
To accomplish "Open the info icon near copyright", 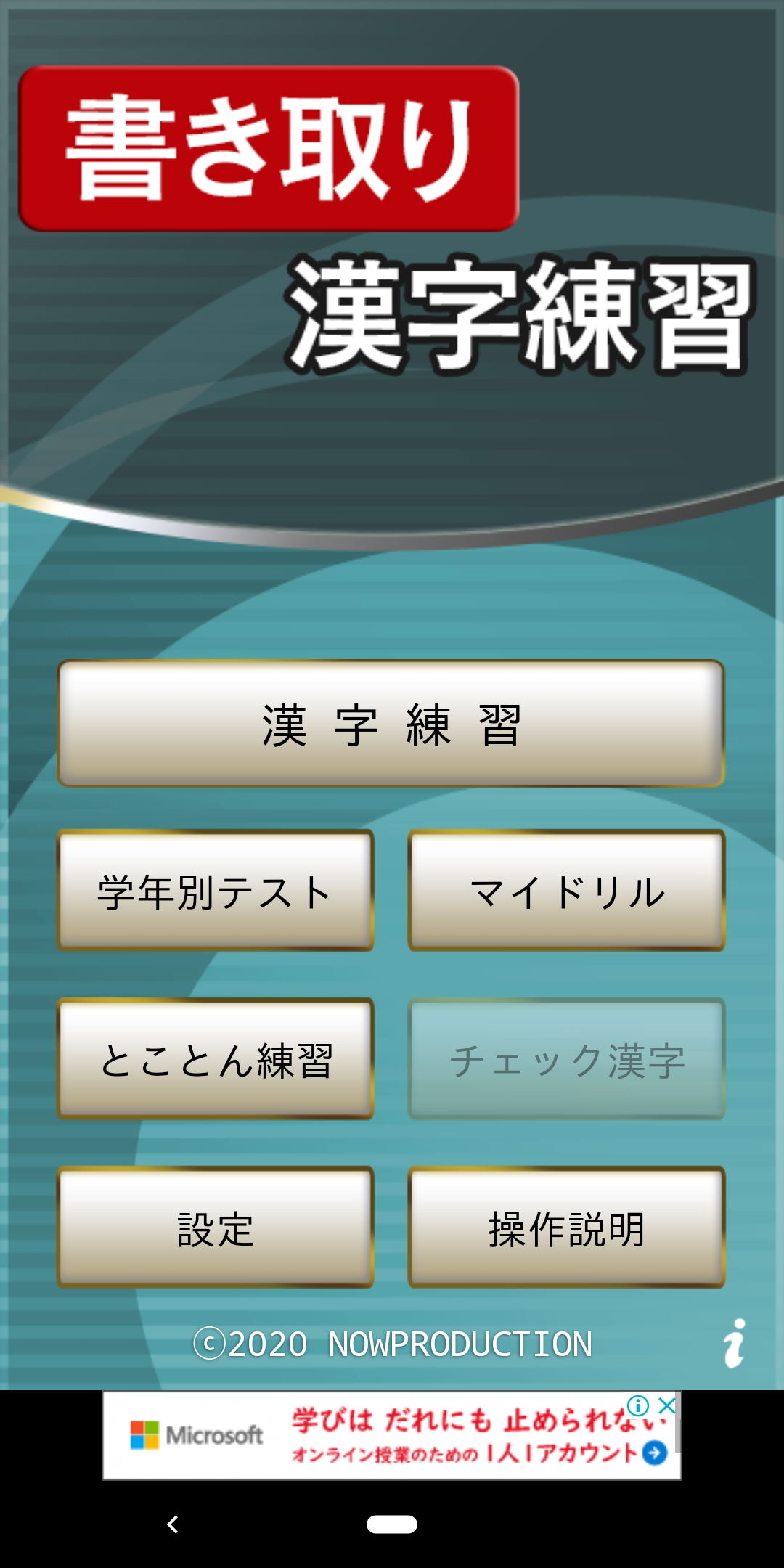I will pos(735,1343).
